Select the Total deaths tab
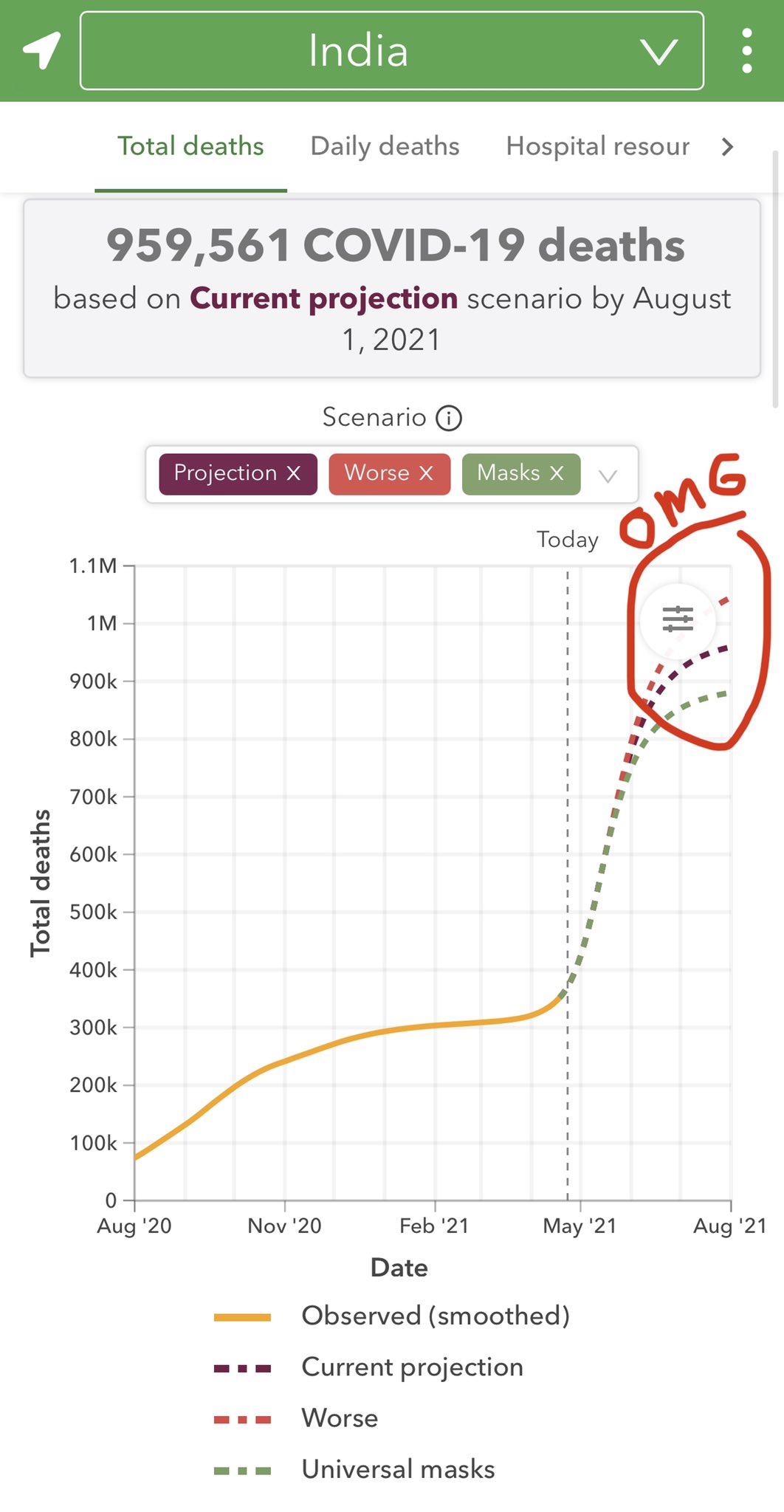Viewport: 784px width, 1512px height. click(190, 146)
